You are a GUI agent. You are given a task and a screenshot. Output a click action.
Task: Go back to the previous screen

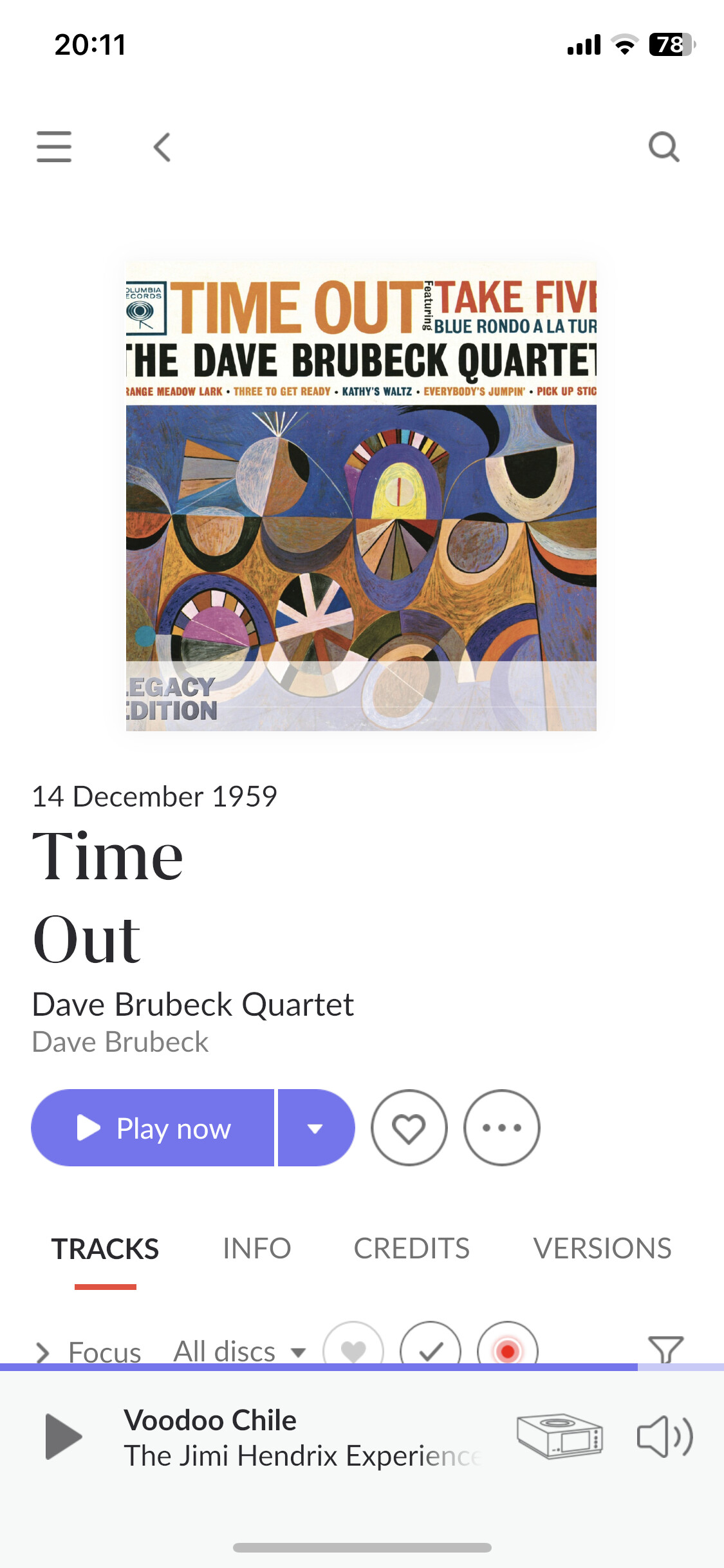162,147
